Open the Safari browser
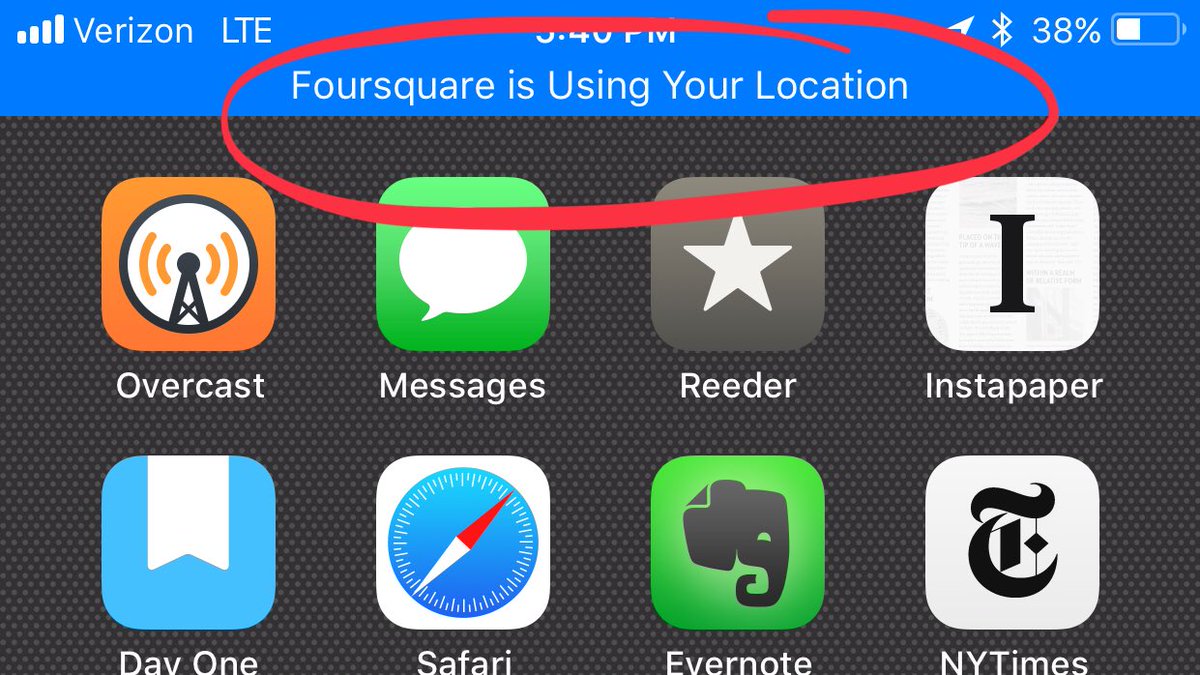Viewport: 1200px width, 675px height. [x=462, y=542]
